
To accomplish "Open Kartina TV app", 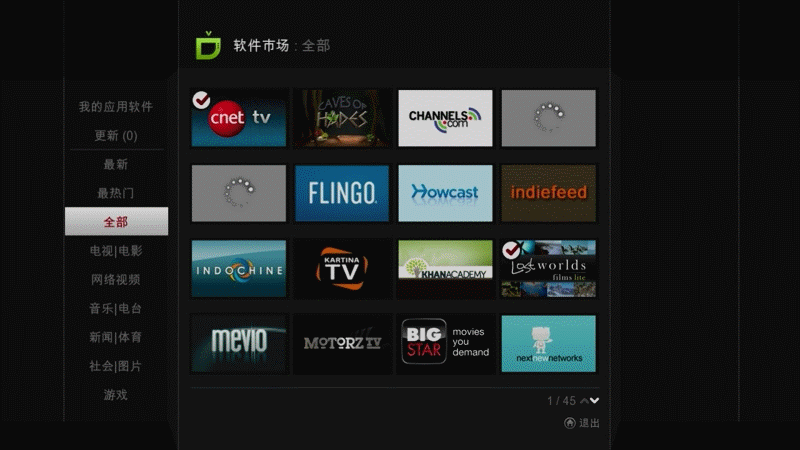I will pos(342,268).
